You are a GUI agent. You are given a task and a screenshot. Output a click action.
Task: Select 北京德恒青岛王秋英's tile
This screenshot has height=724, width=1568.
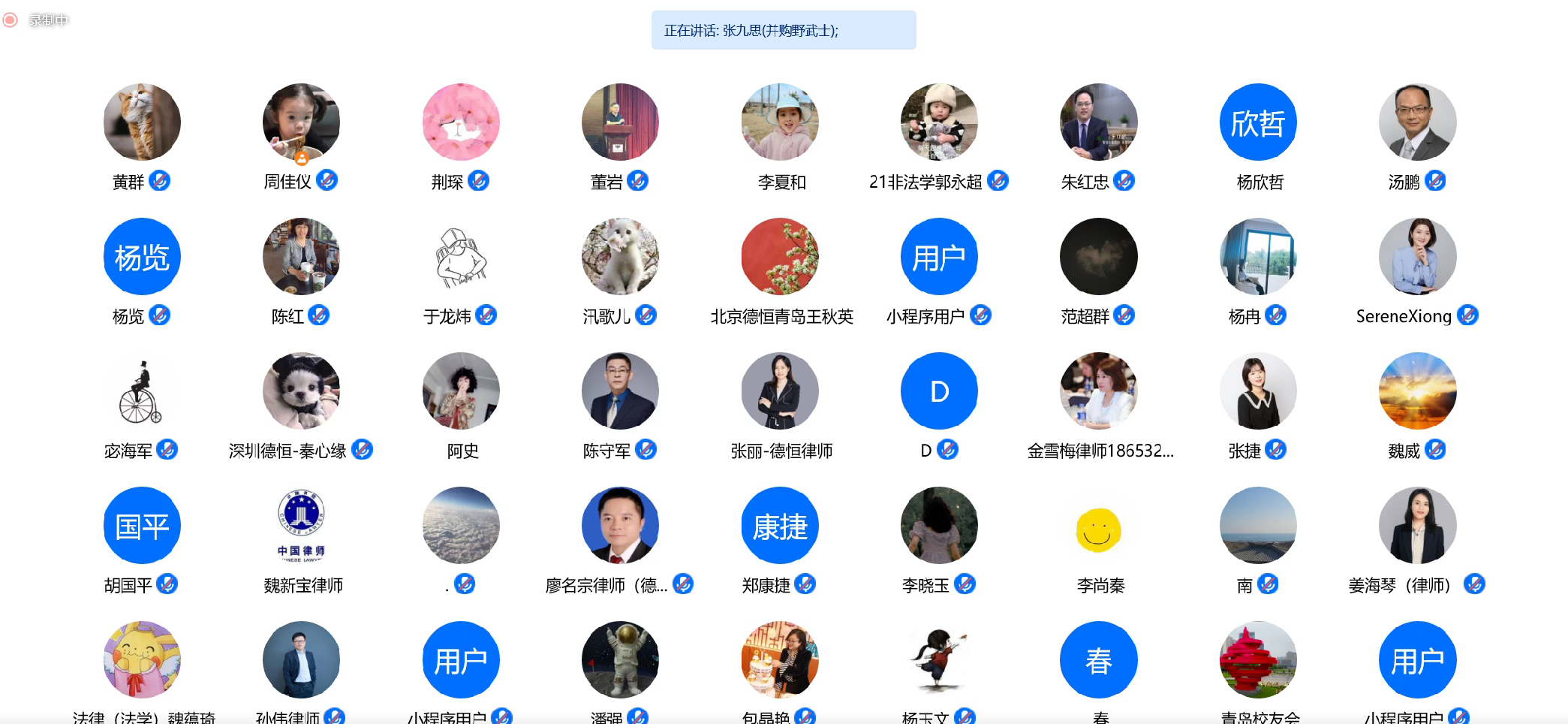pyautogui.click(x=780, y=256)
